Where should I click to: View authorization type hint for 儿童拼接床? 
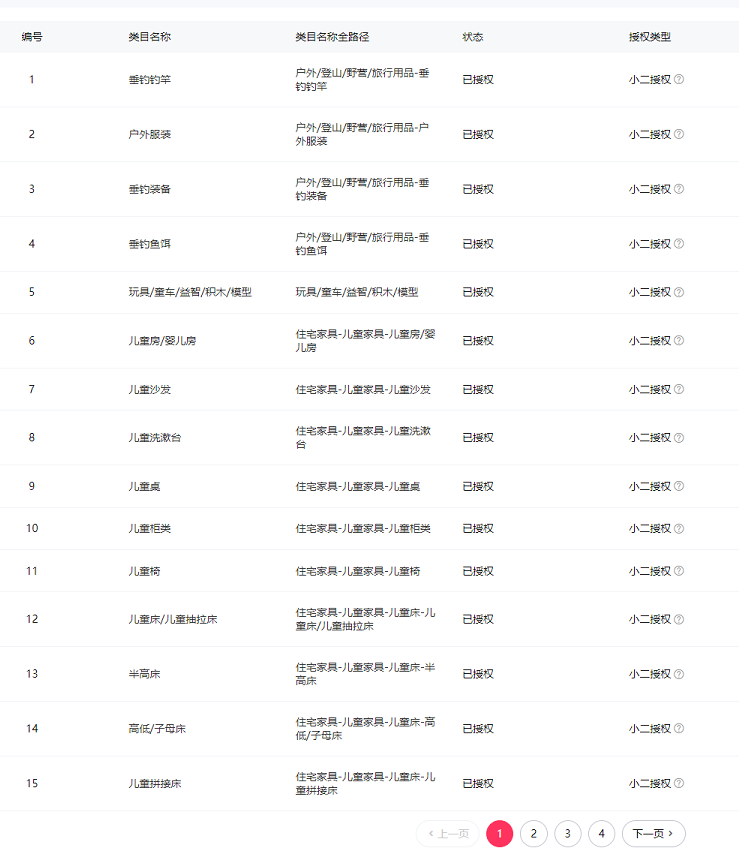coord(679,783)
